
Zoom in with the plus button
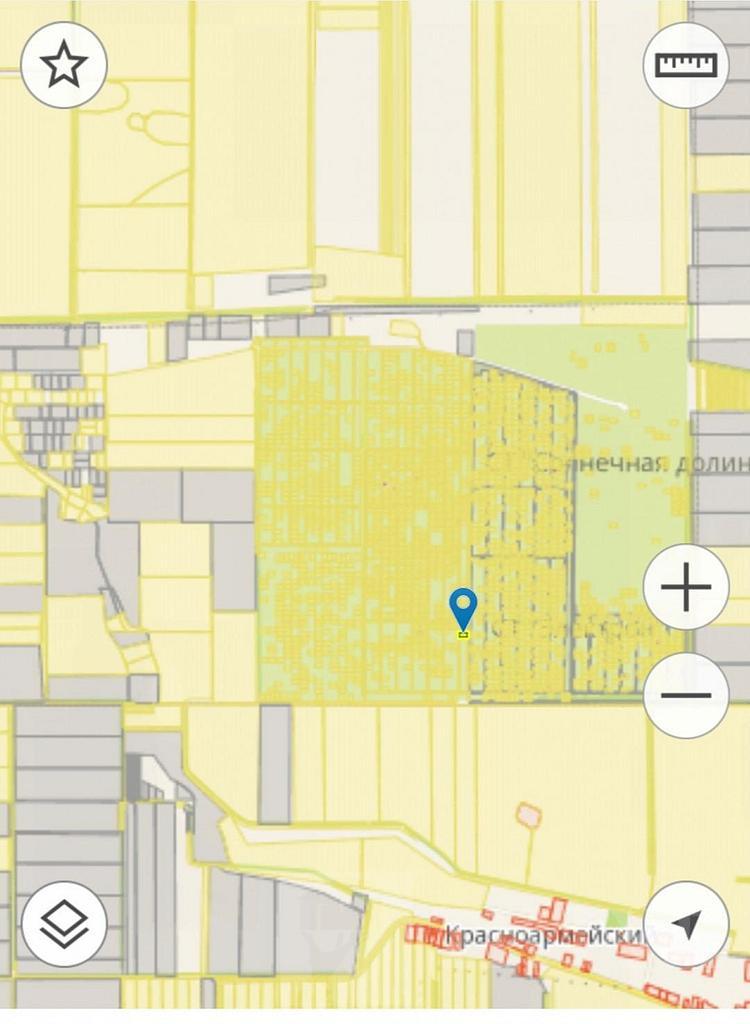point(686,588)
